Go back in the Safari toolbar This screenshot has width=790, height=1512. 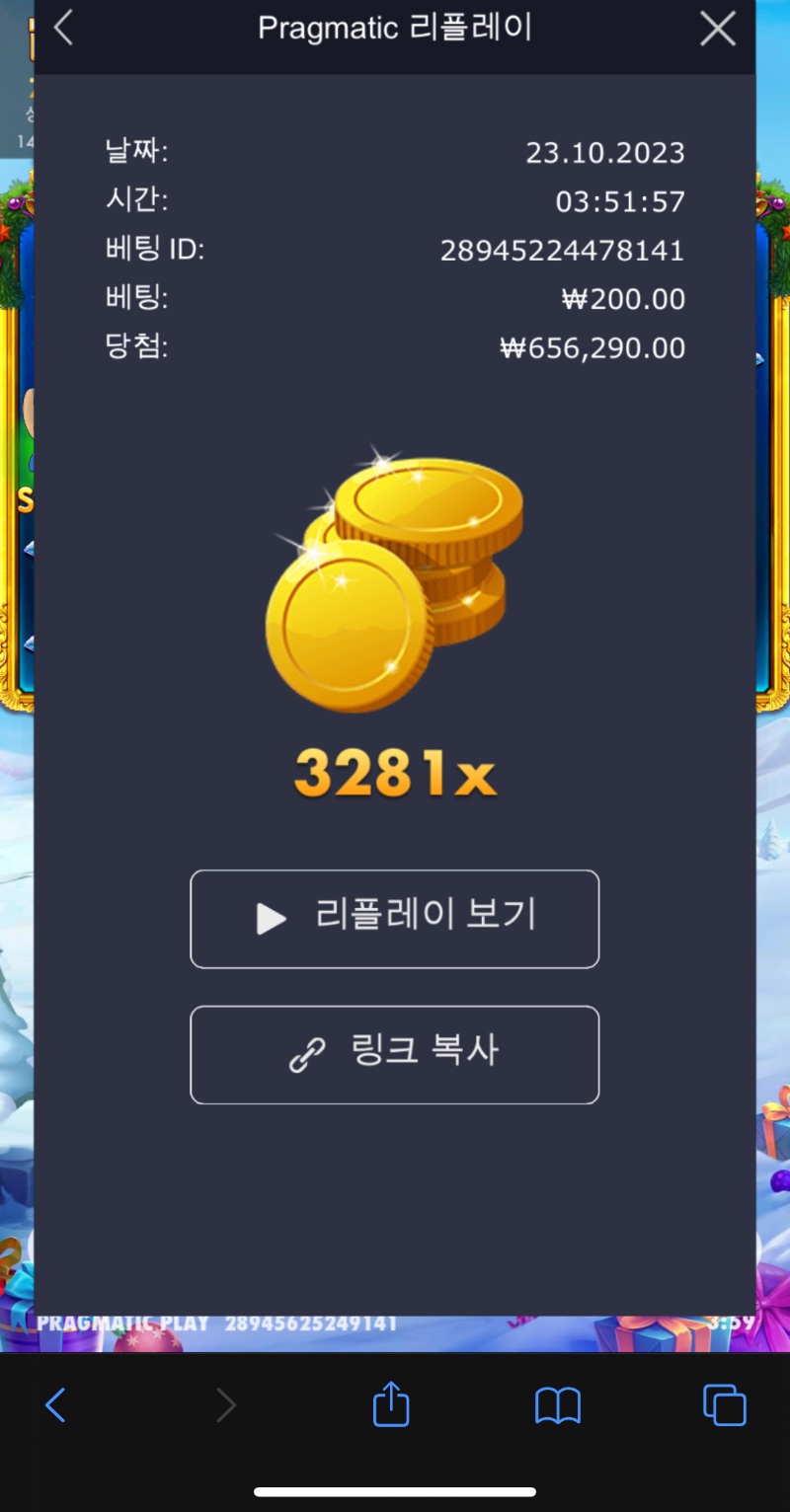[x=56, y=1404]
